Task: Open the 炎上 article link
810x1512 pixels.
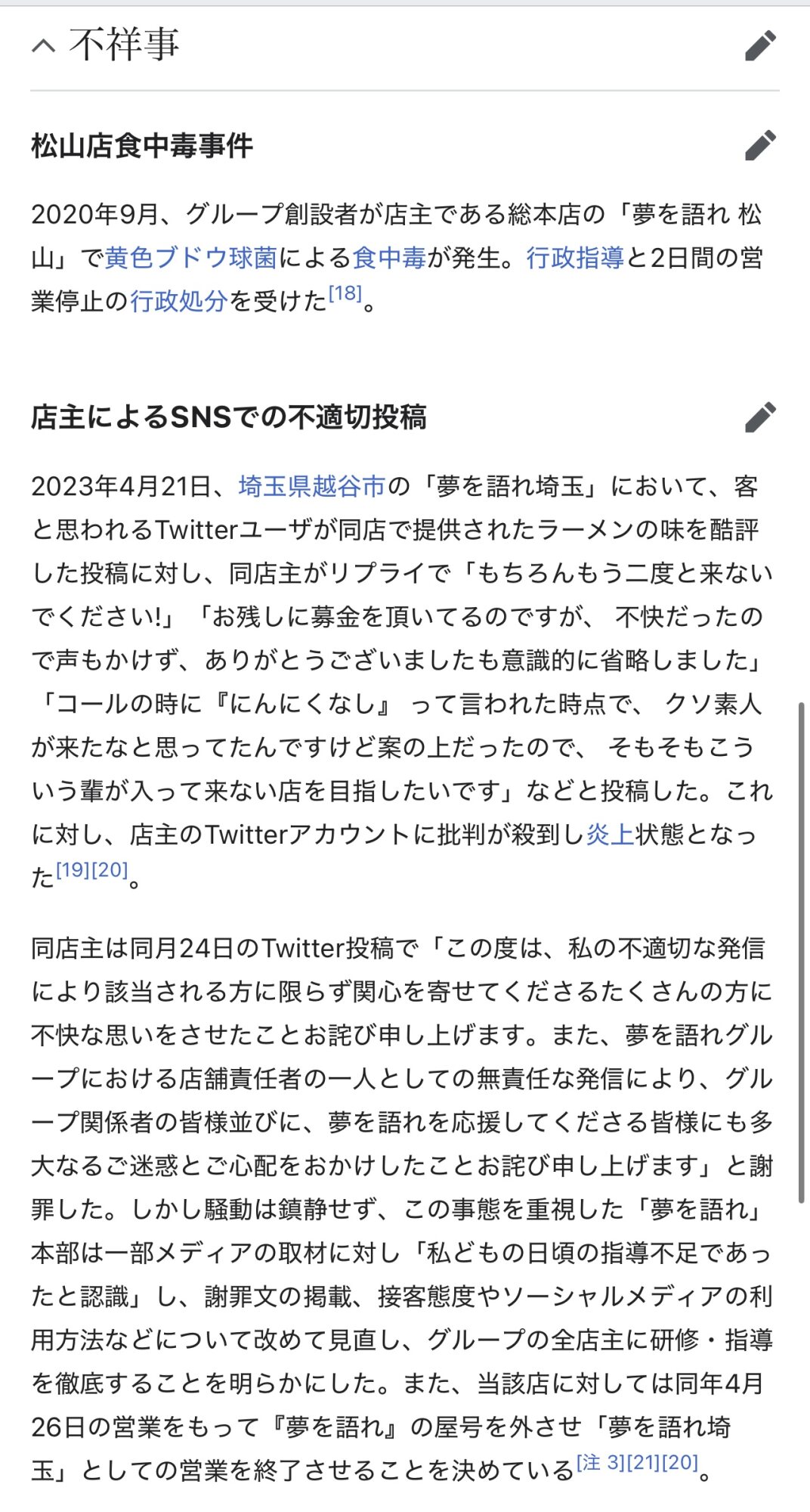Action: click(611, 834)
